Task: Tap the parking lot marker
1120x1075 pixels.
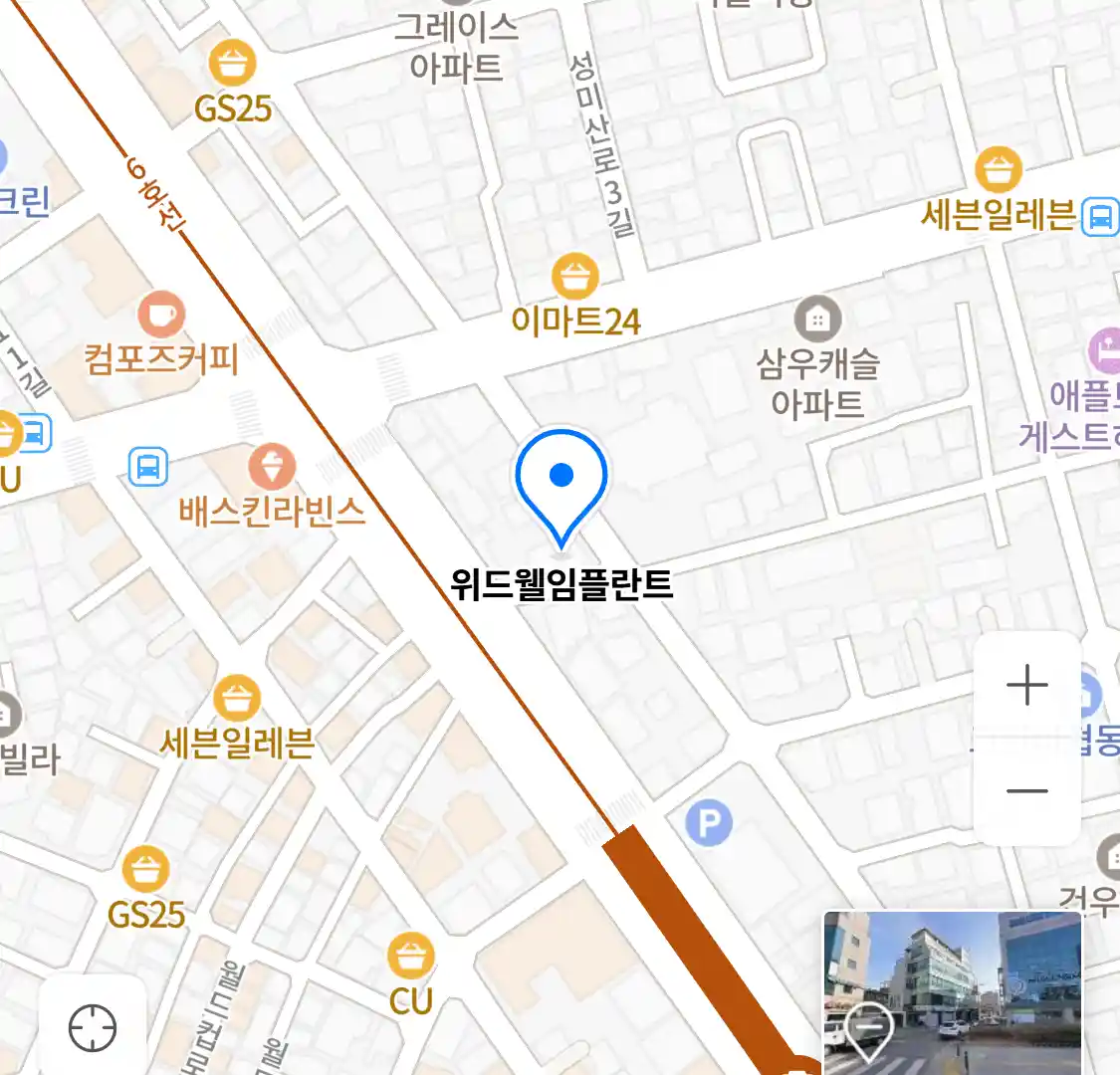Action: pyautogui.click(x=709, y=823)
